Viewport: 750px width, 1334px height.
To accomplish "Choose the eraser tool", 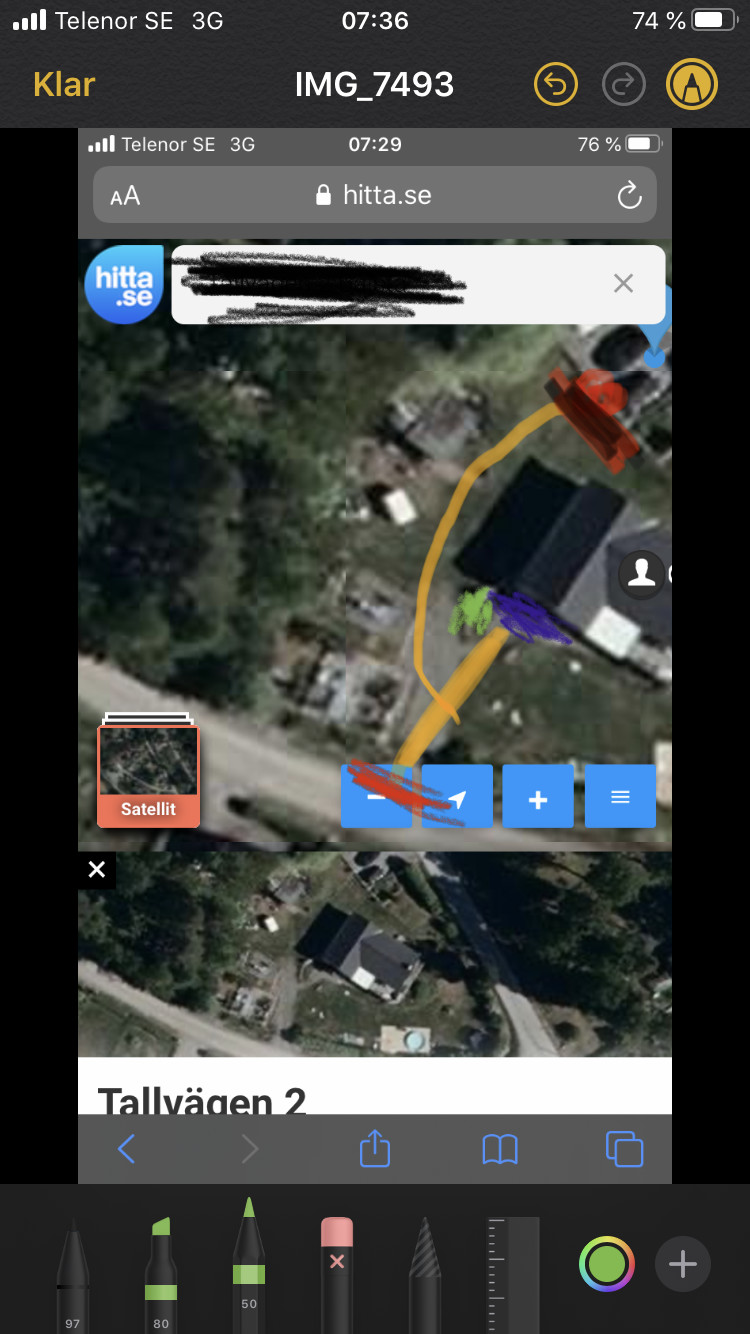I will tap(337, 1270).
